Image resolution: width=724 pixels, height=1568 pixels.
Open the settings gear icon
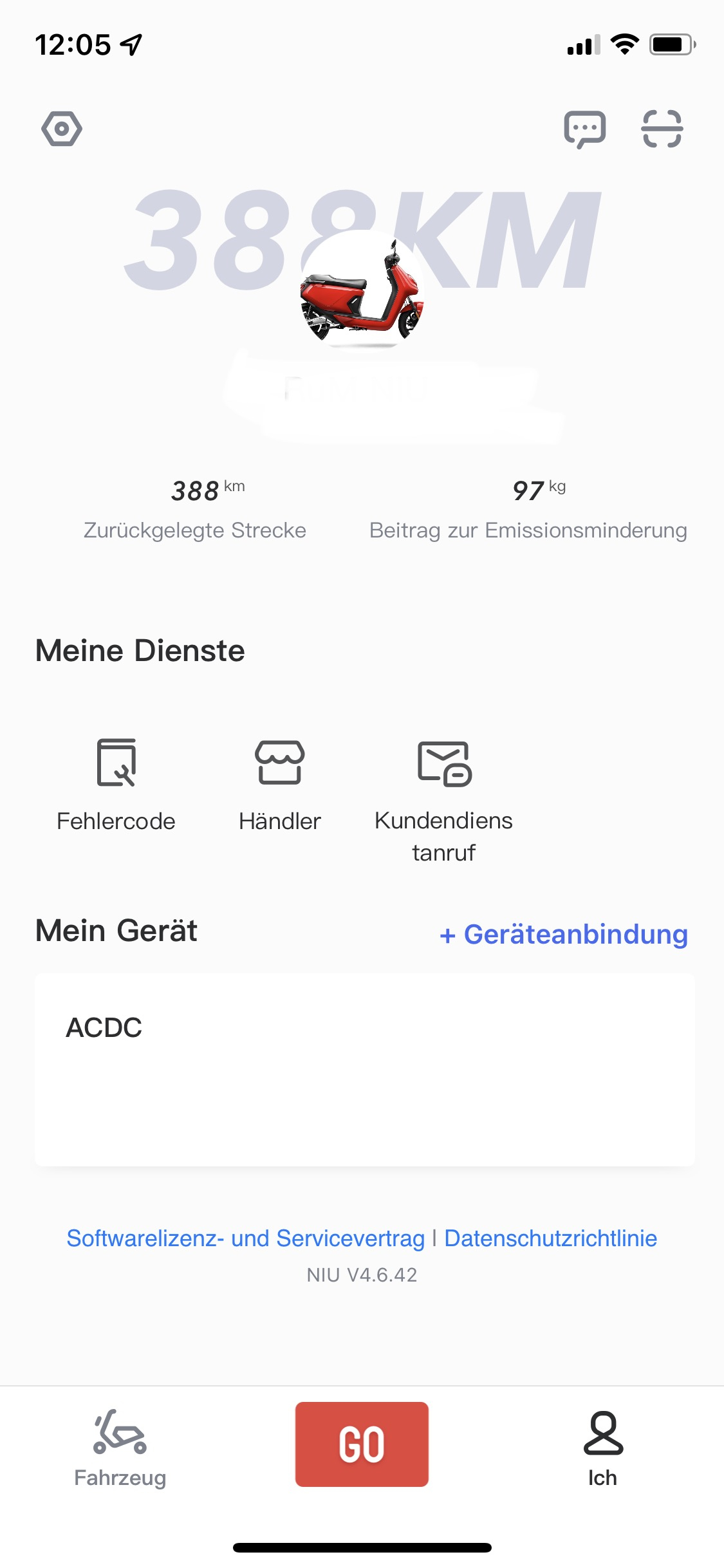pyautogui.click(x=62, y=129)
